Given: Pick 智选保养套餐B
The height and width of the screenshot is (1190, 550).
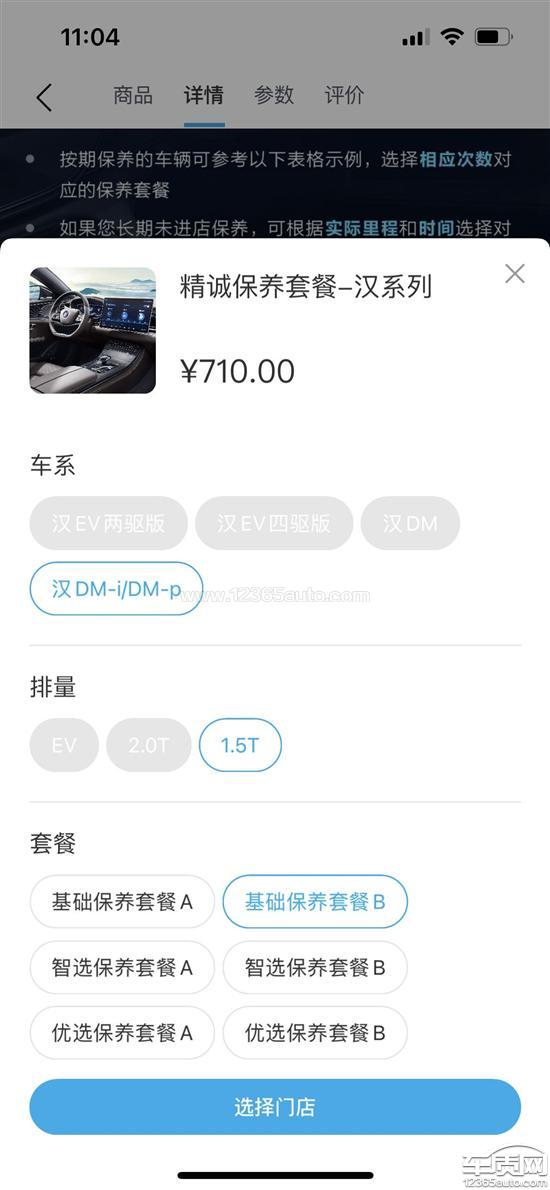Looking at the screenshot, I should pyautogui.click(x=315, y=968).
